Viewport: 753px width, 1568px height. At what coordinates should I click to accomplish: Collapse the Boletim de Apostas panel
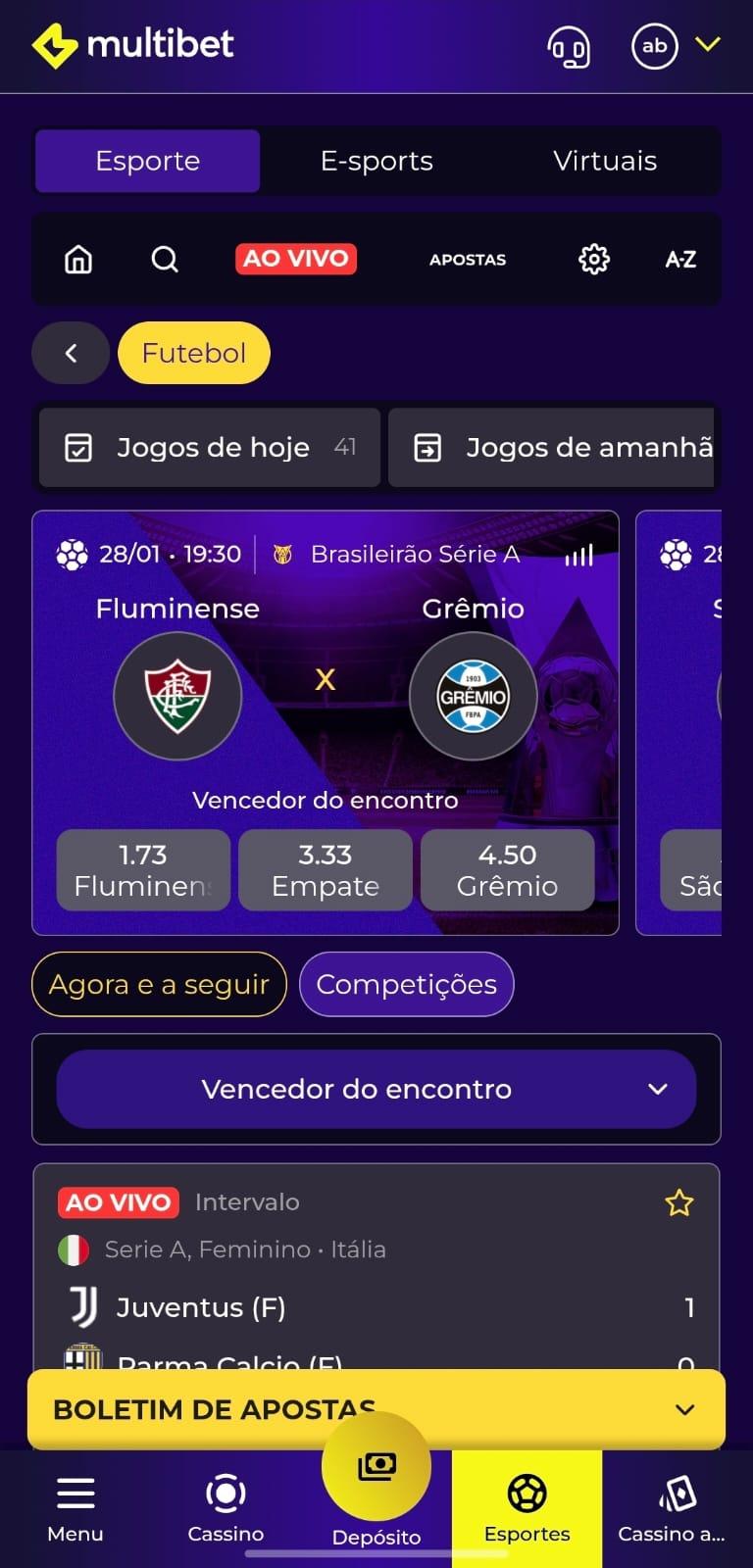pos(683,1409)
